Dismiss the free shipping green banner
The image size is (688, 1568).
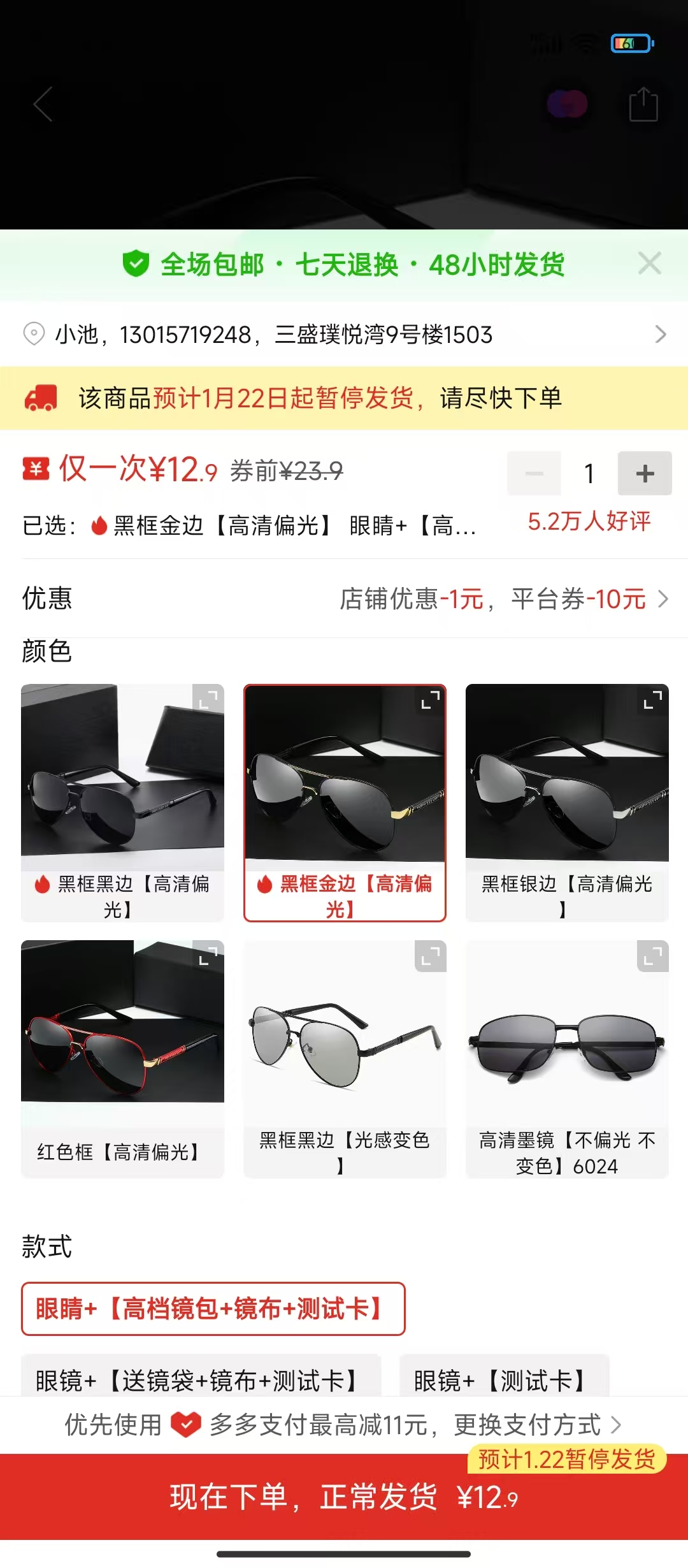[x=649, y=263]
